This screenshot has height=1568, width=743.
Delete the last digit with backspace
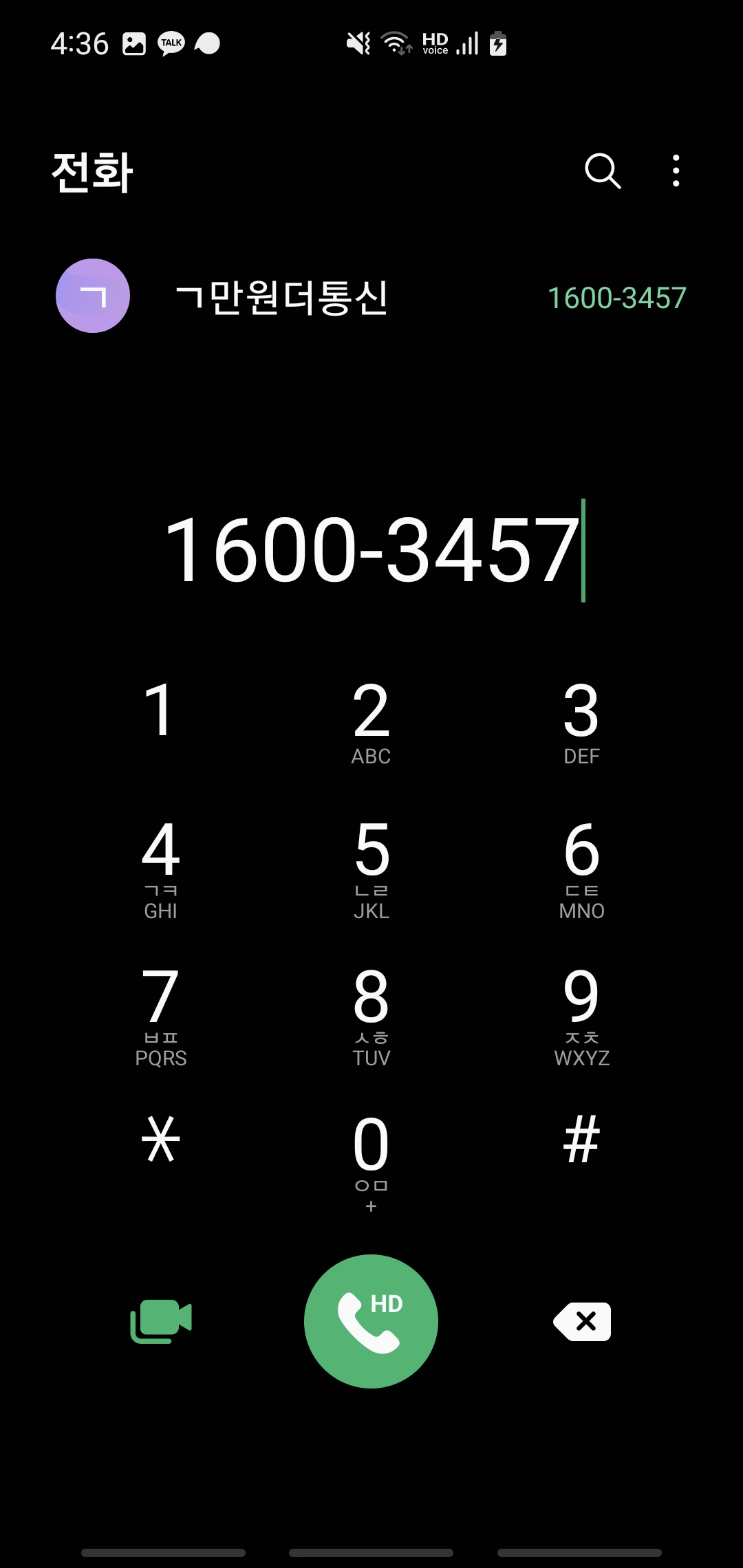tap(582, 1321)
